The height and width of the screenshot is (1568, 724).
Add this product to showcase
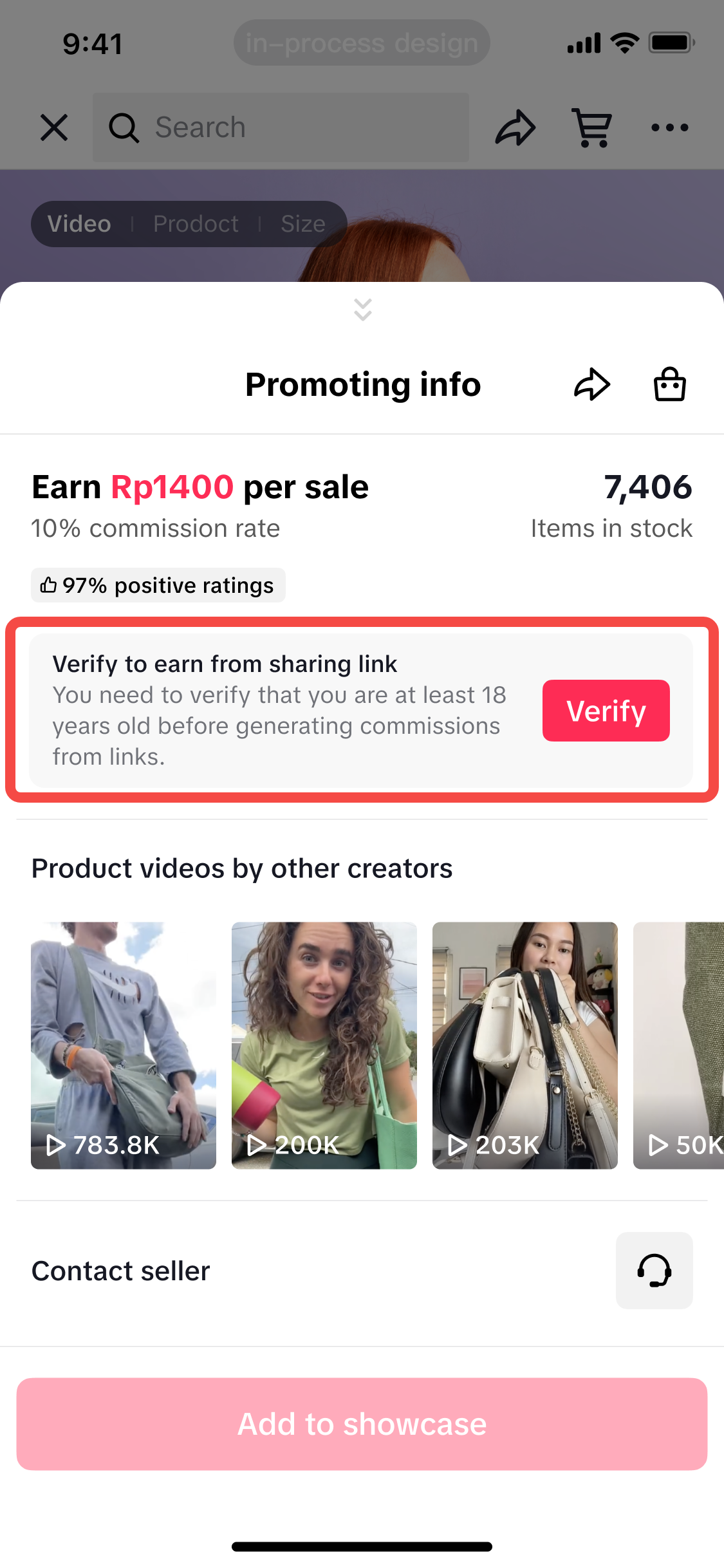362,1424
